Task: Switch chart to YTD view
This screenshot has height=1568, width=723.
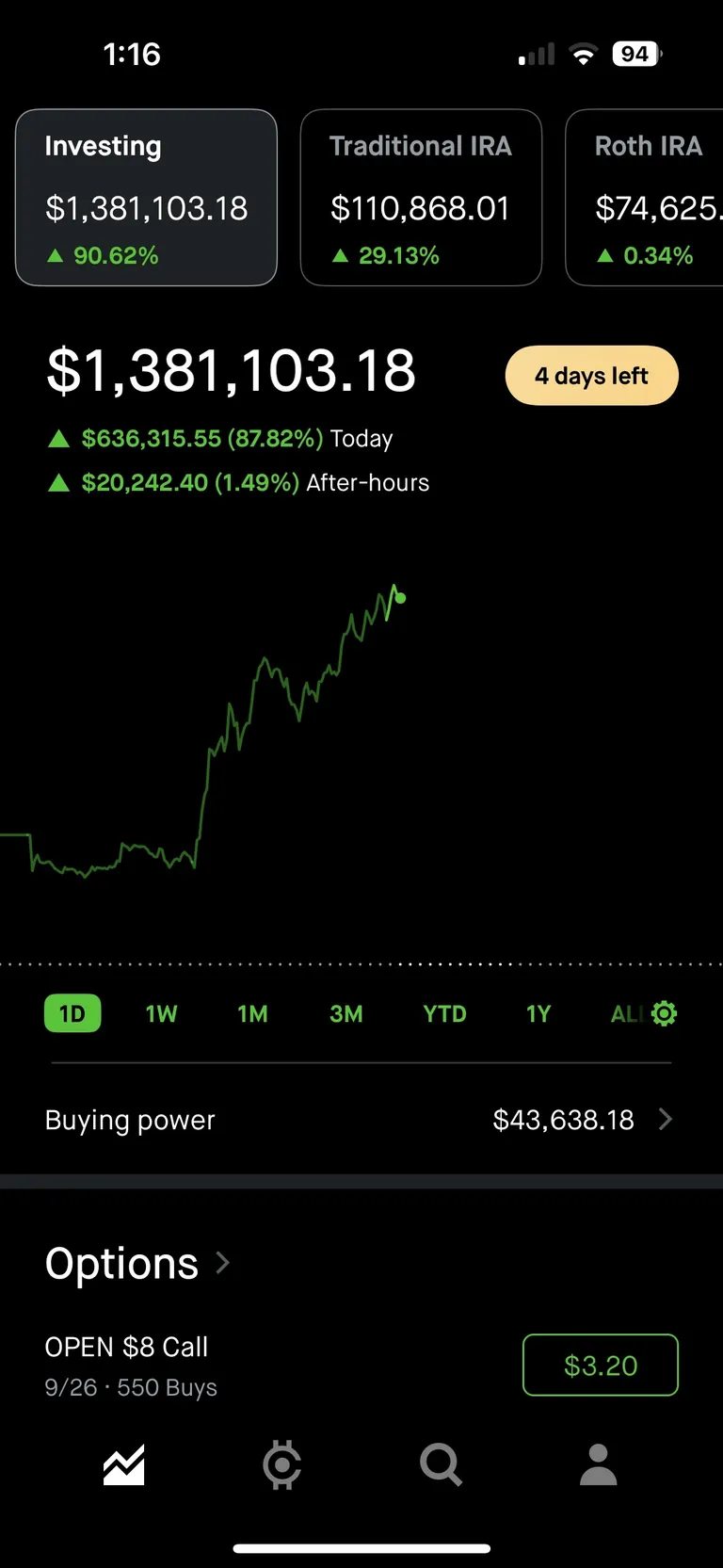Action: click(x=443, y=1013)
